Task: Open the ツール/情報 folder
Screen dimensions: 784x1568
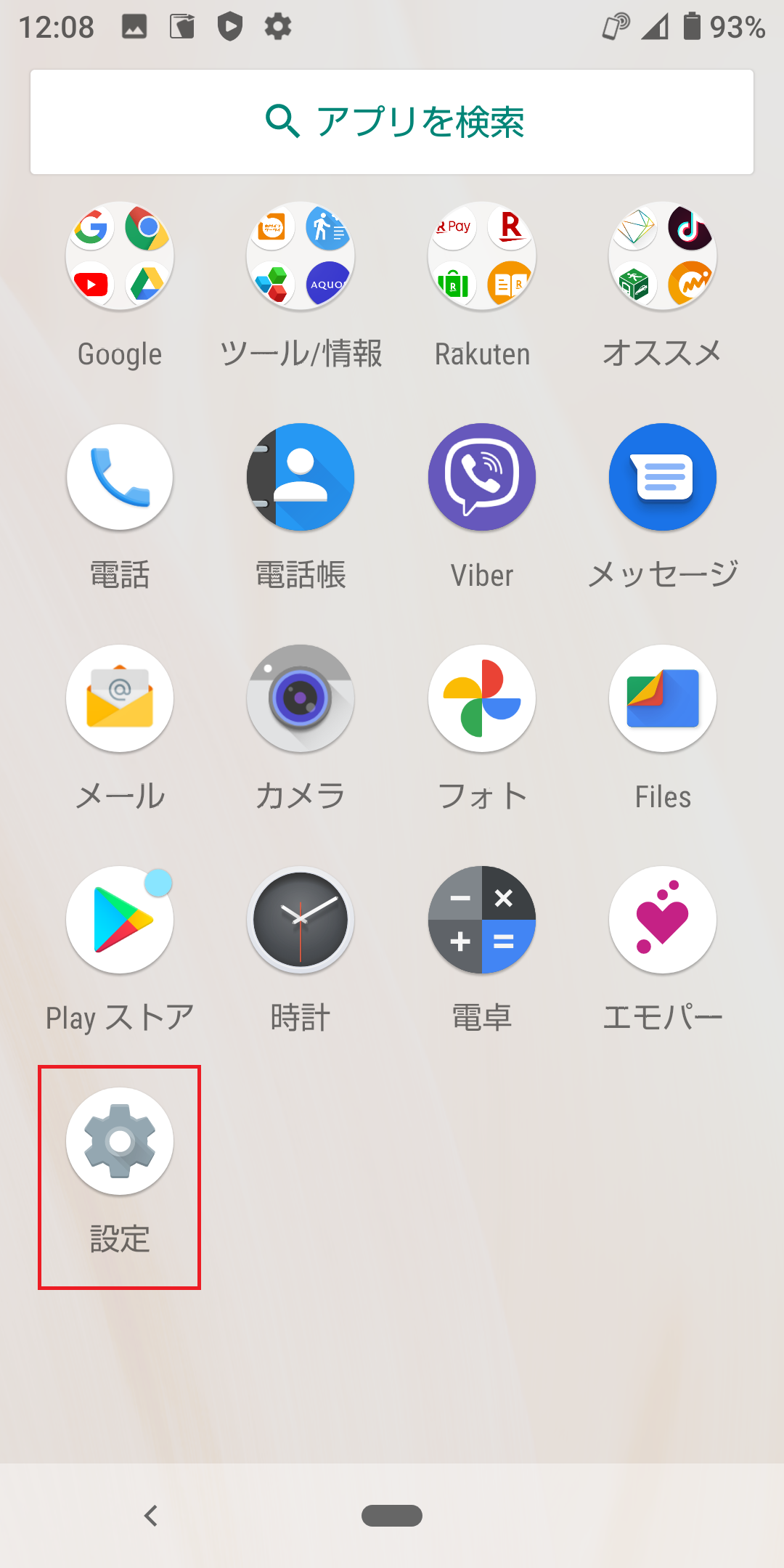Action: 300,256
